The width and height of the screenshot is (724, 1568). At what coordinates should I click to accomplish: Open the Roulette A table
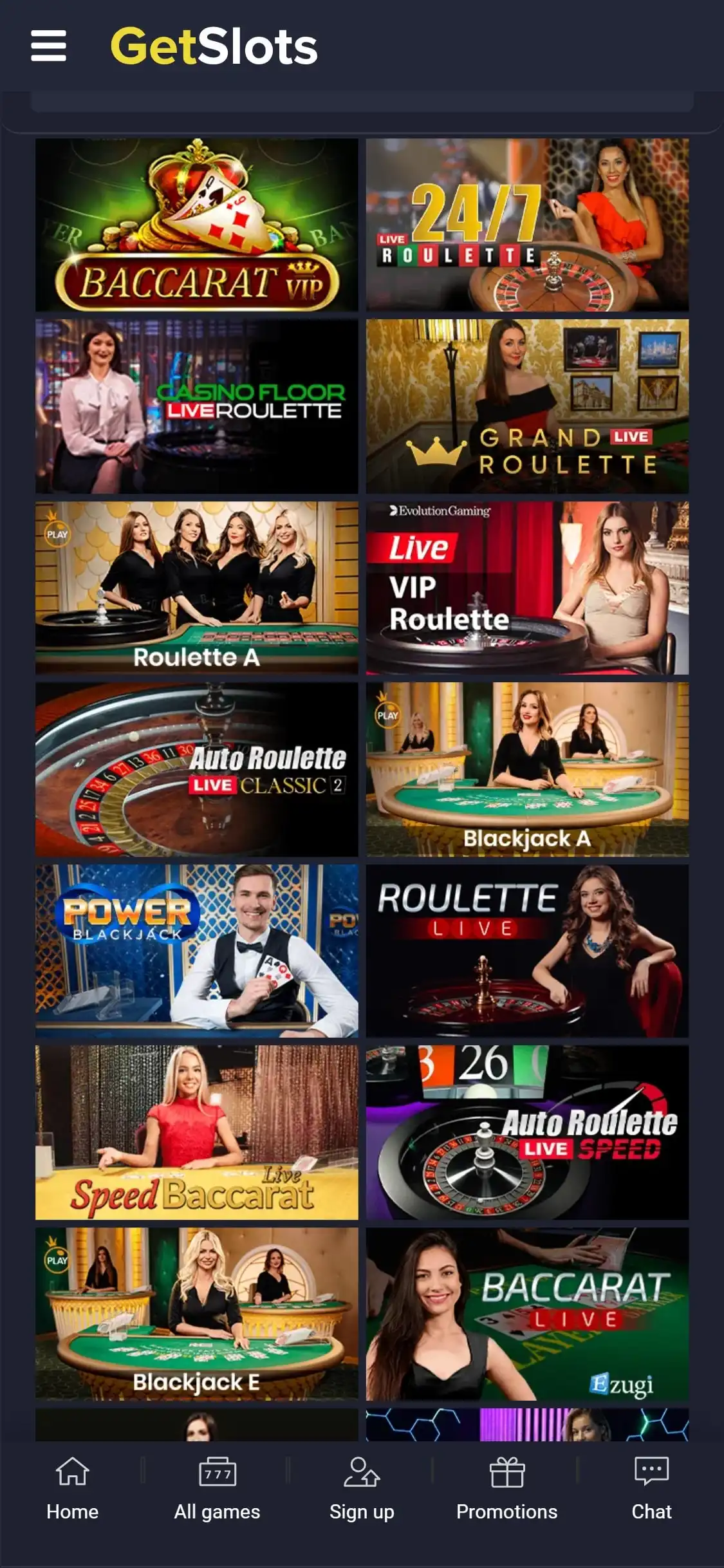coord(196,588)
